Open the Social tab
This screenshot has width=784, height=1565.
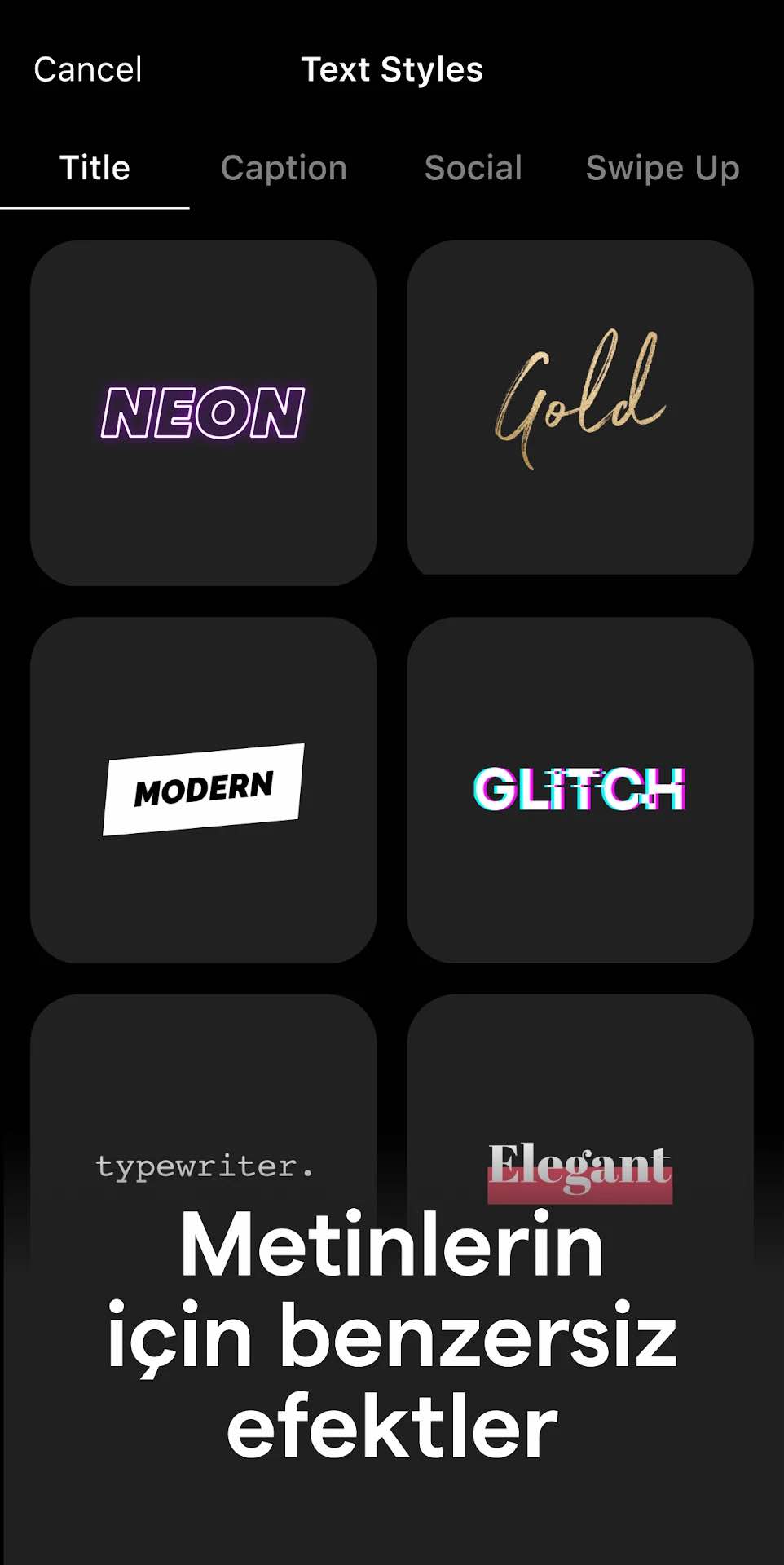tap(473, 168)
